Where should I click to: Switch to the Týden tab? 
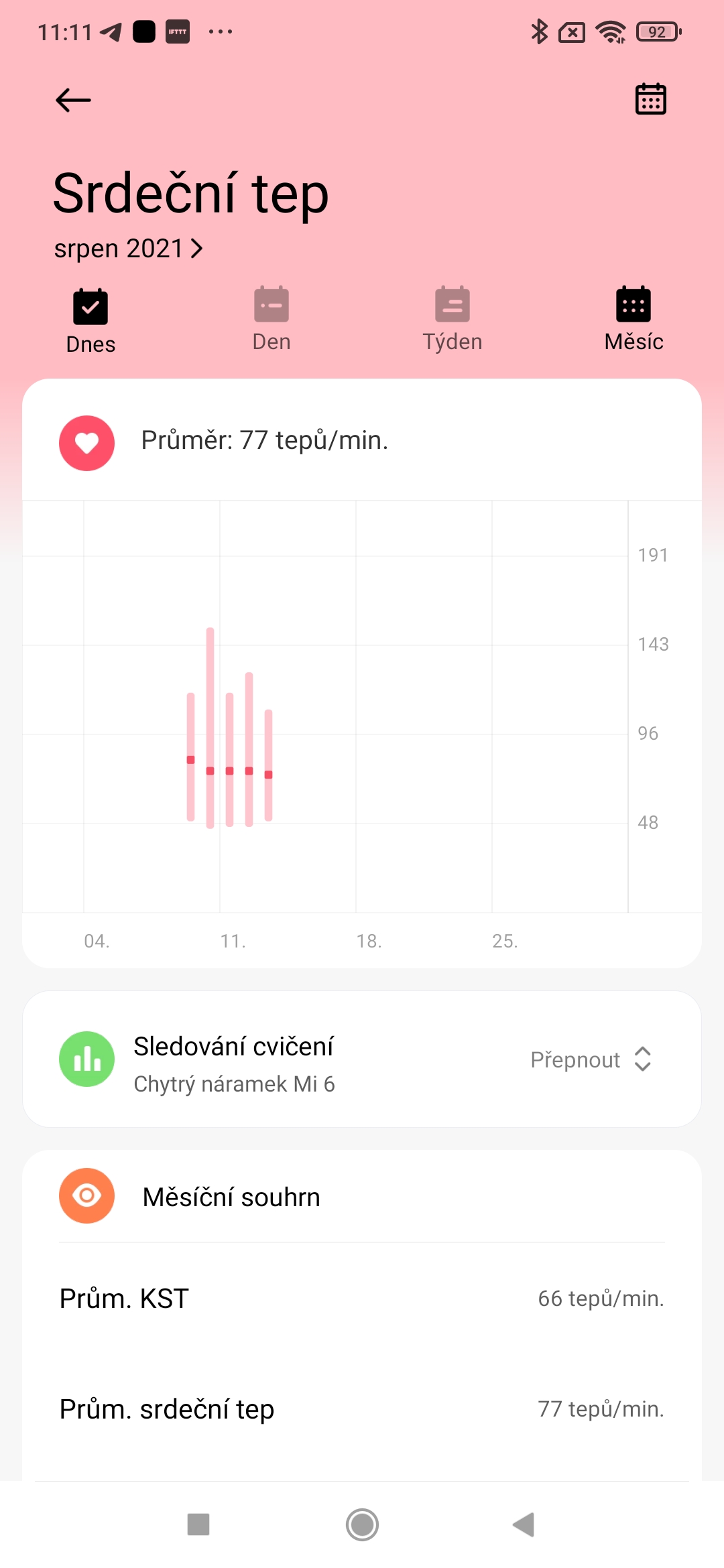452,320
